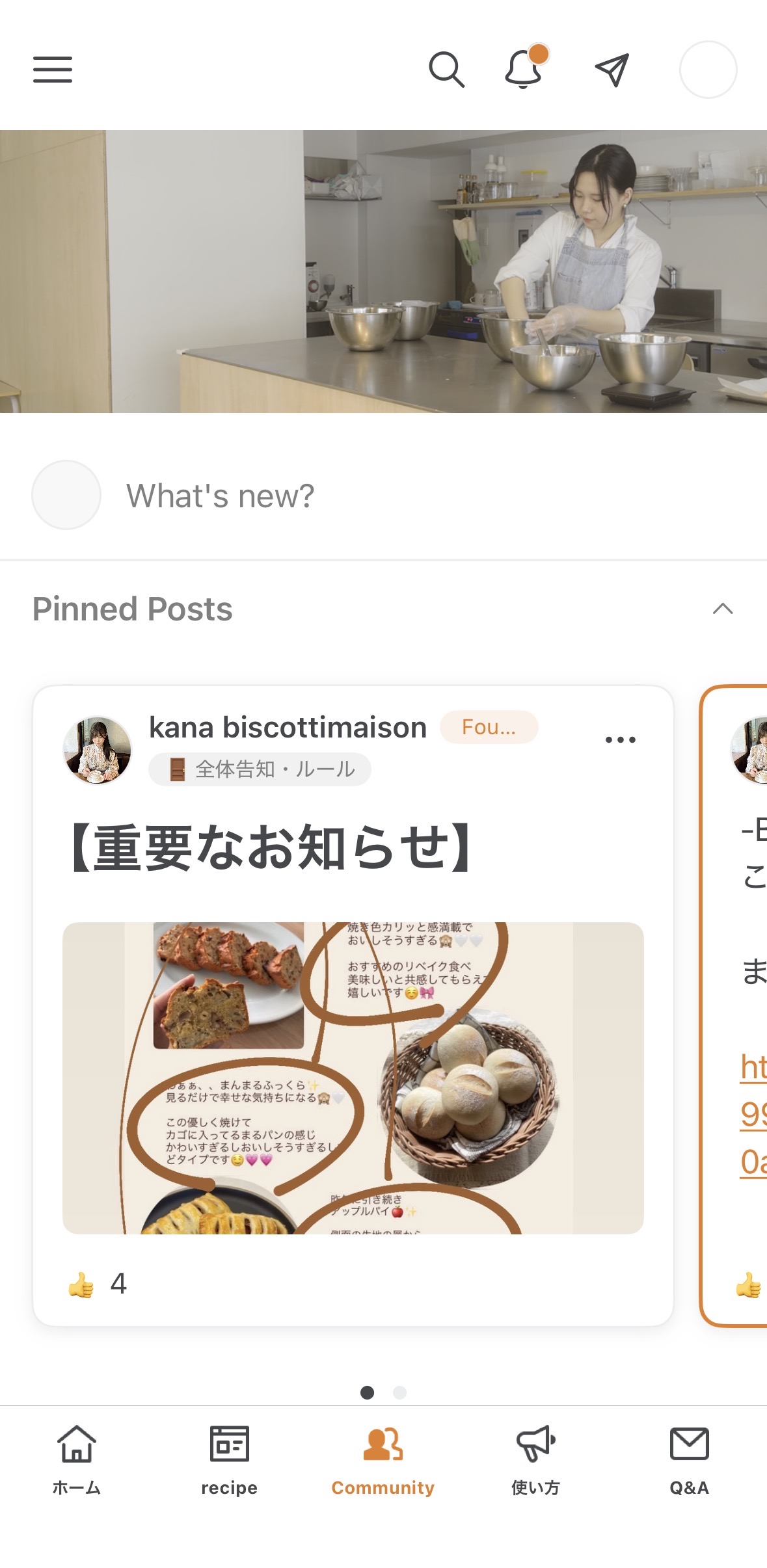
Task: Open search from the top bar
Action: pos(446,70)
